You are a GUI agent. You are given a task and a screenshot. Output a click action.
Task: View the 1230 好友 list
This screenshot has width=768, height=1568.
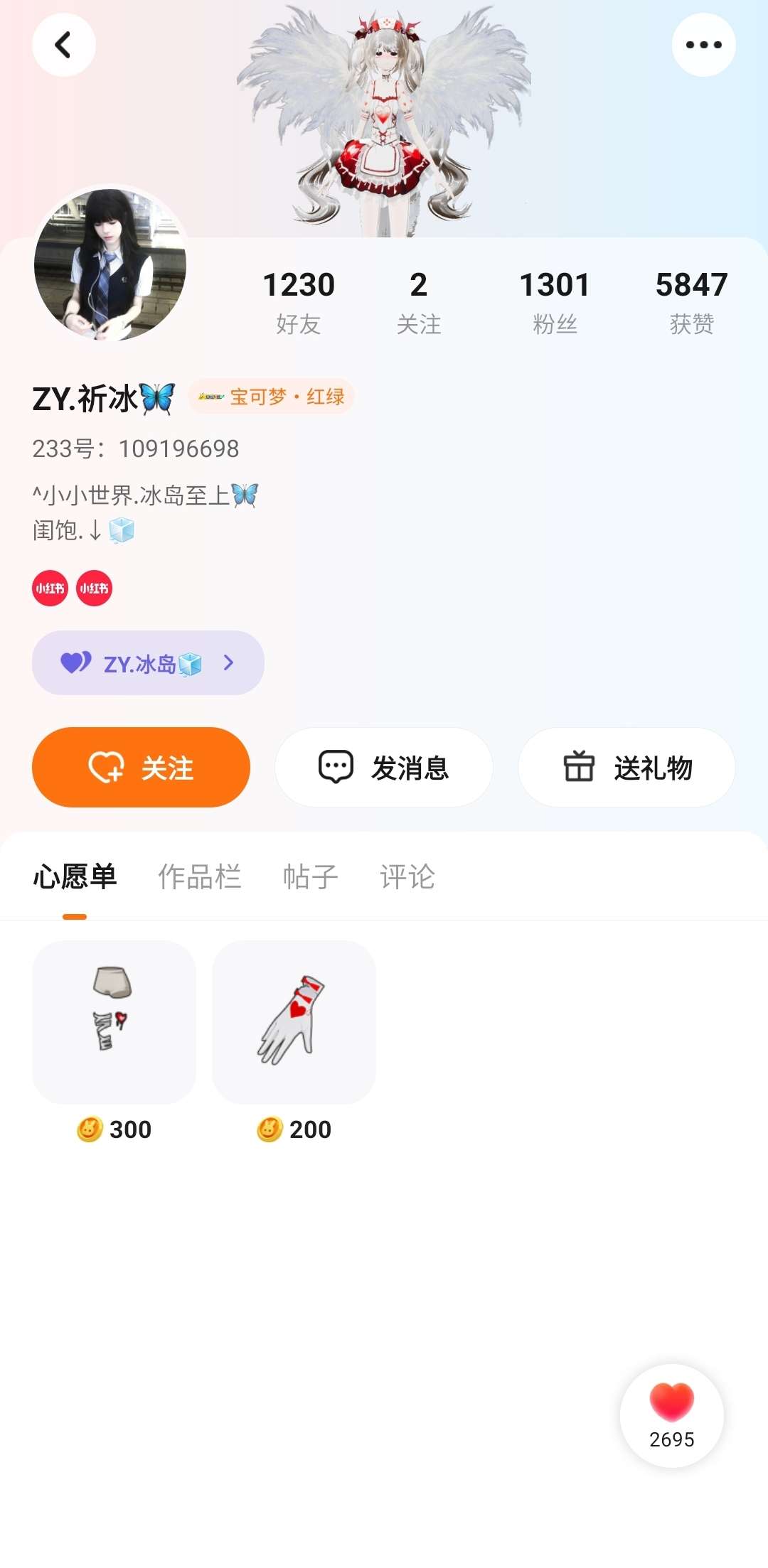(x=299, y=301)
